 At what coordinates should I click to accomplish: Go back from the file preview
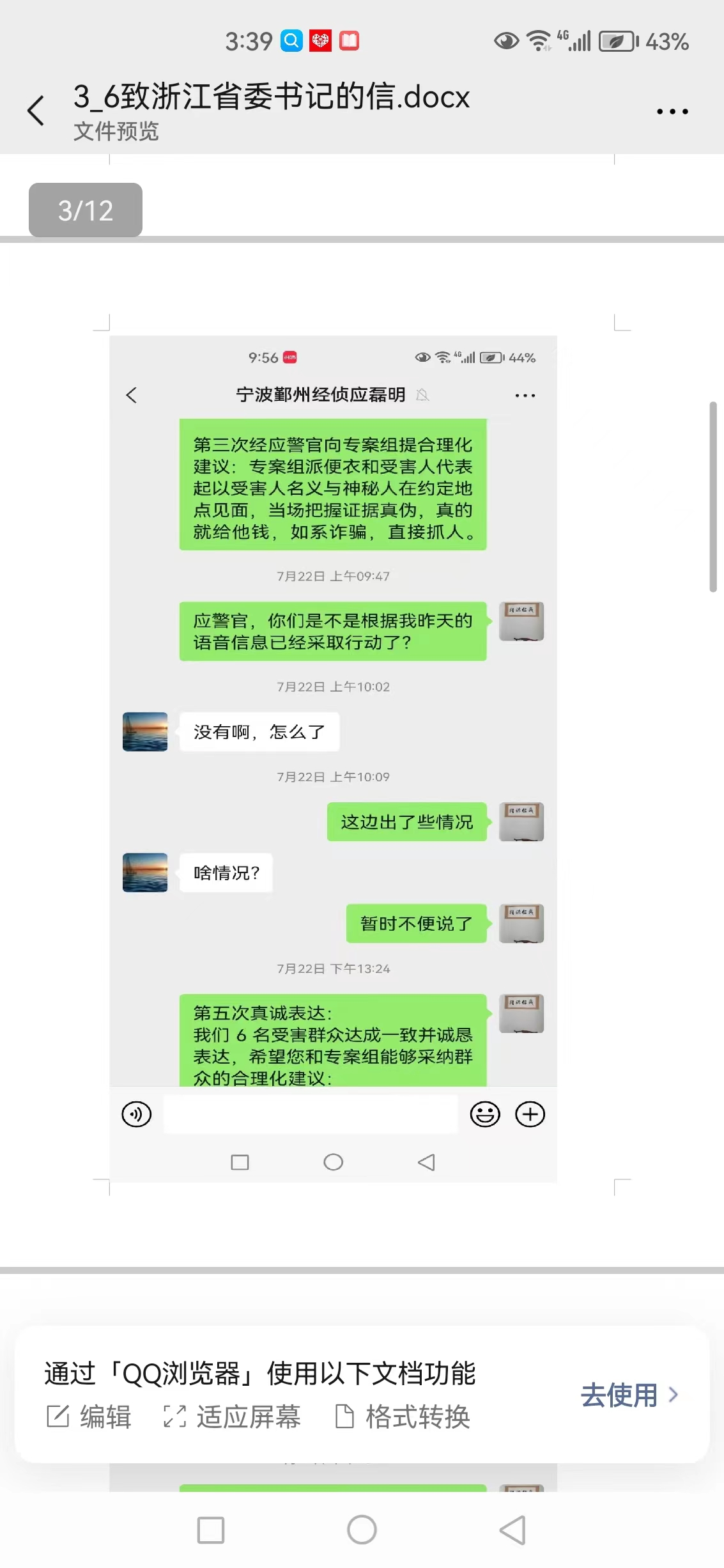pos(36,111)
